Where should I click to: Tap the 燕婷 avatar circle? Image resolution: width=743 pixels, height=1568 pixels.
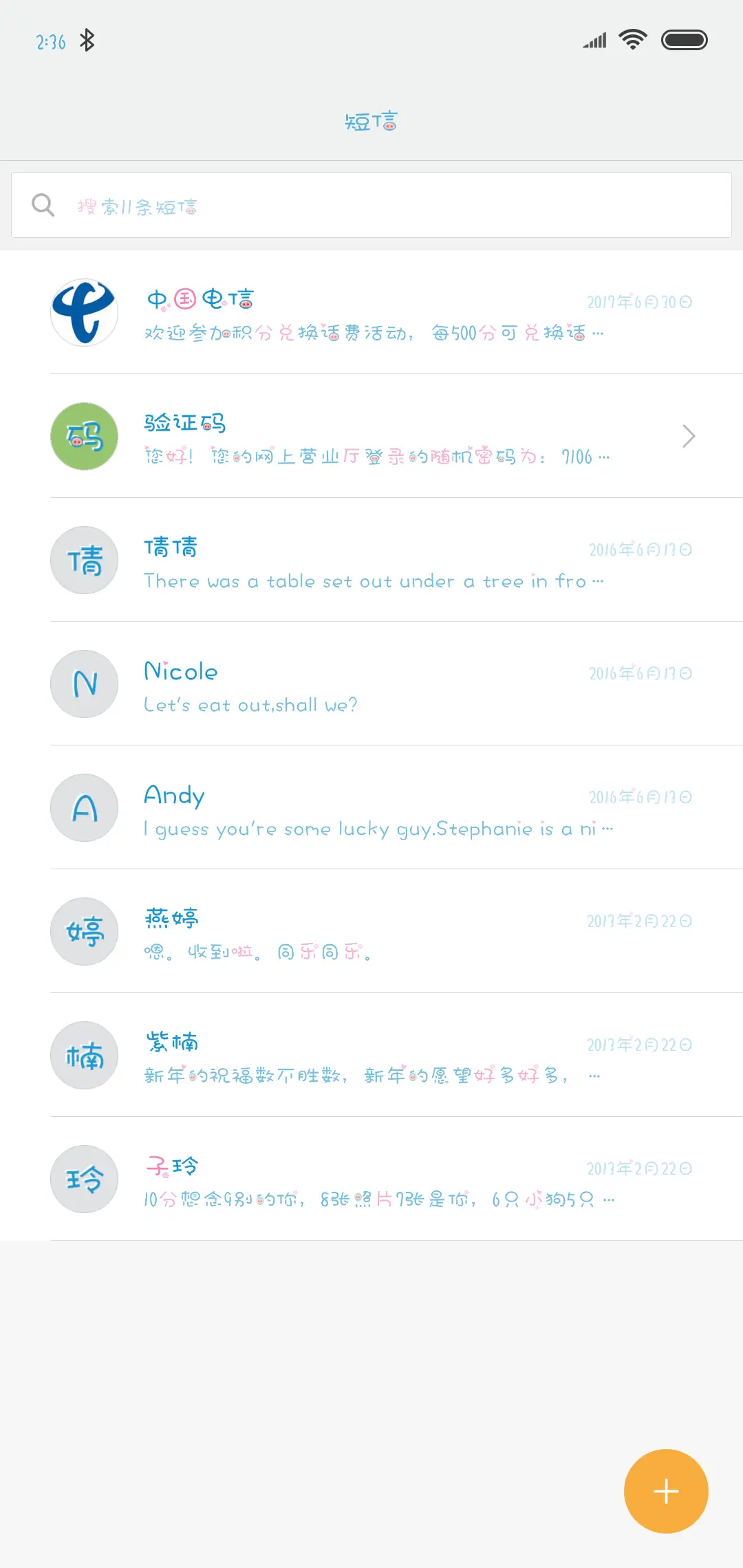point(84,932)
